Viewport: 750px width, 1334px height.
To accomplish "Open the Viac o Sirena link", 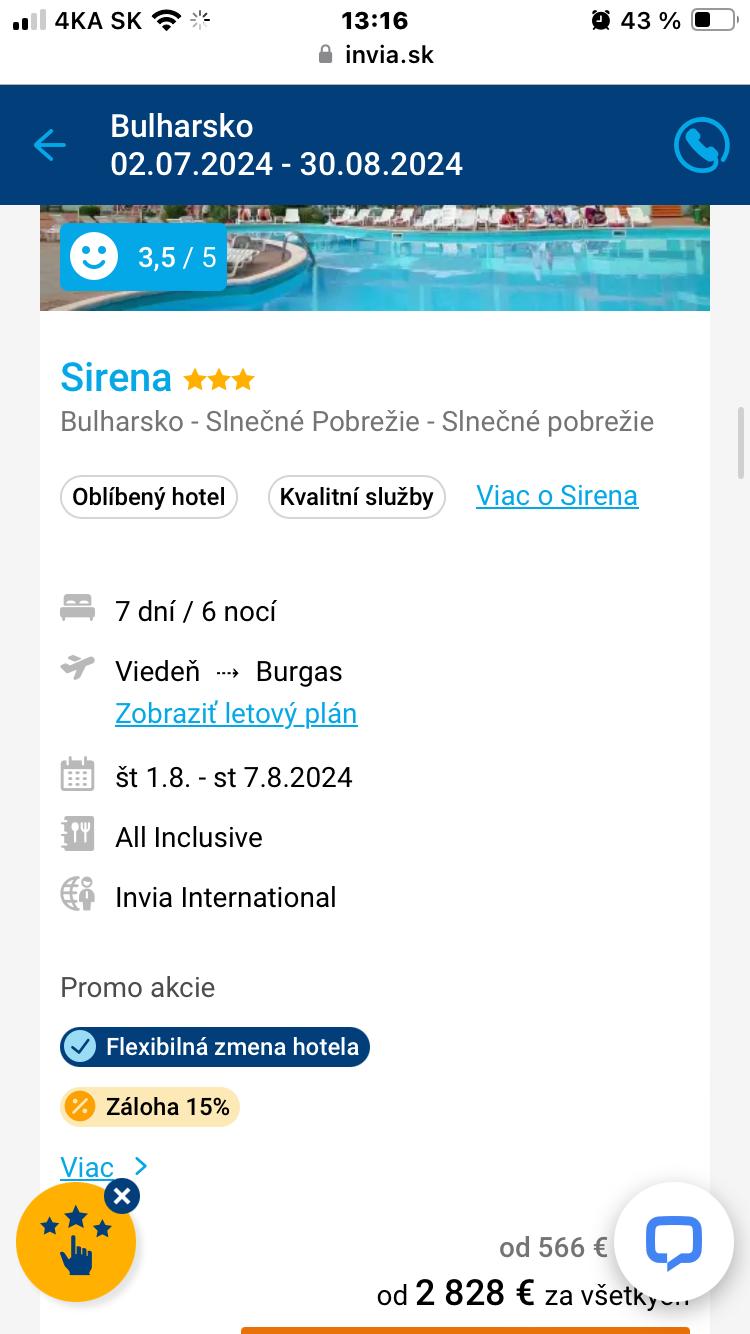I will [x=557, y=496].
